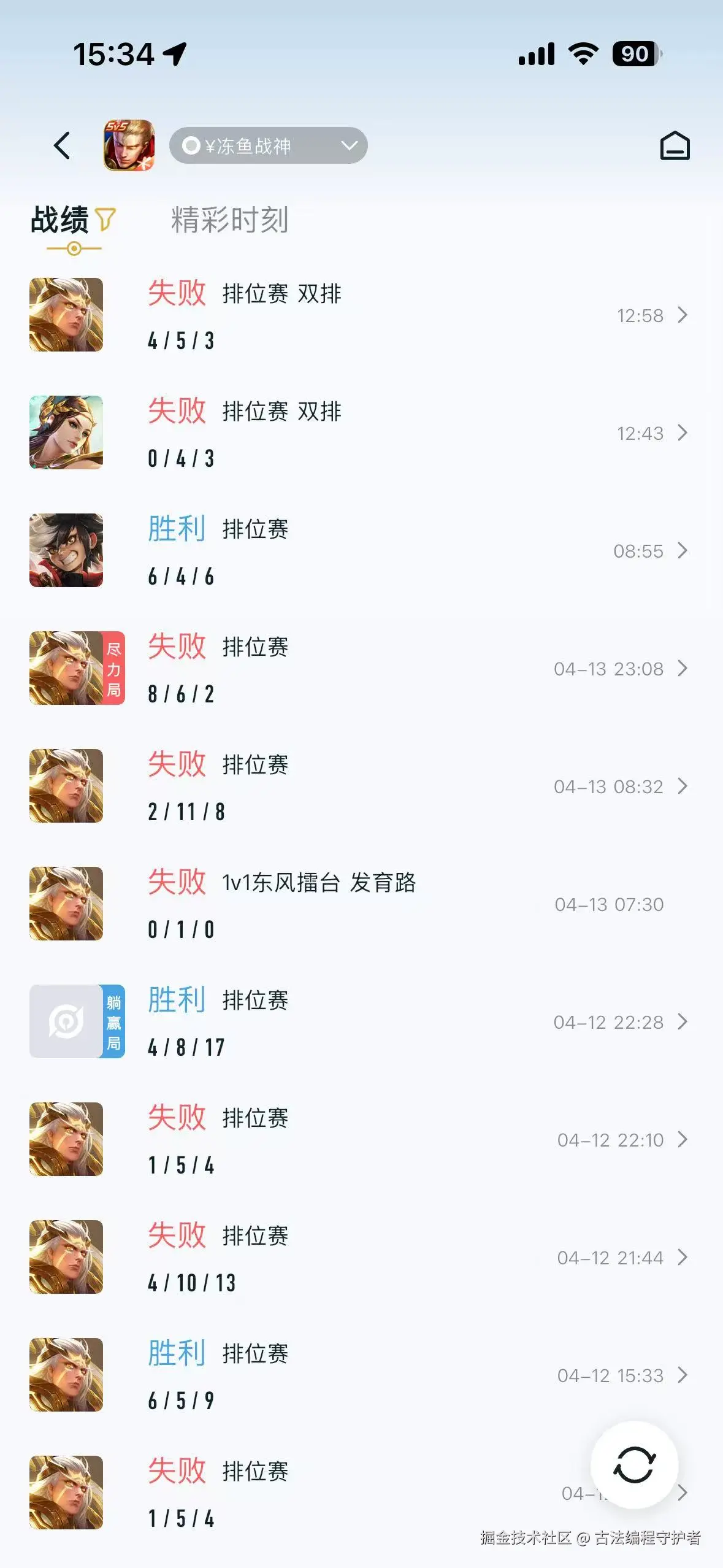
Task: Tap the red 尽力局 badge
Action: (114, 667)
